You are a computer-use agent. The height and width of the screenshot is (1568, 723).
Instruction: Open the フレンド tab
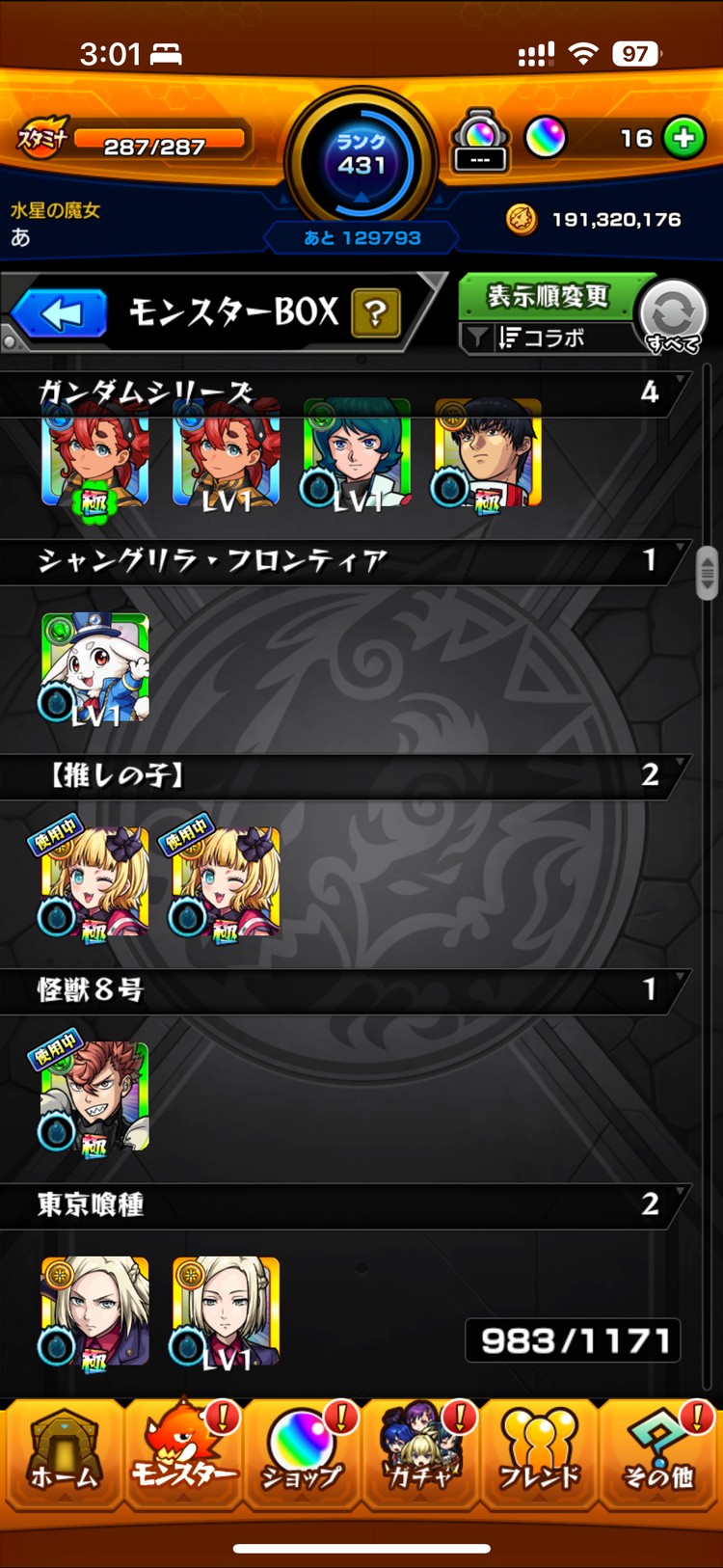point(539,1454)
